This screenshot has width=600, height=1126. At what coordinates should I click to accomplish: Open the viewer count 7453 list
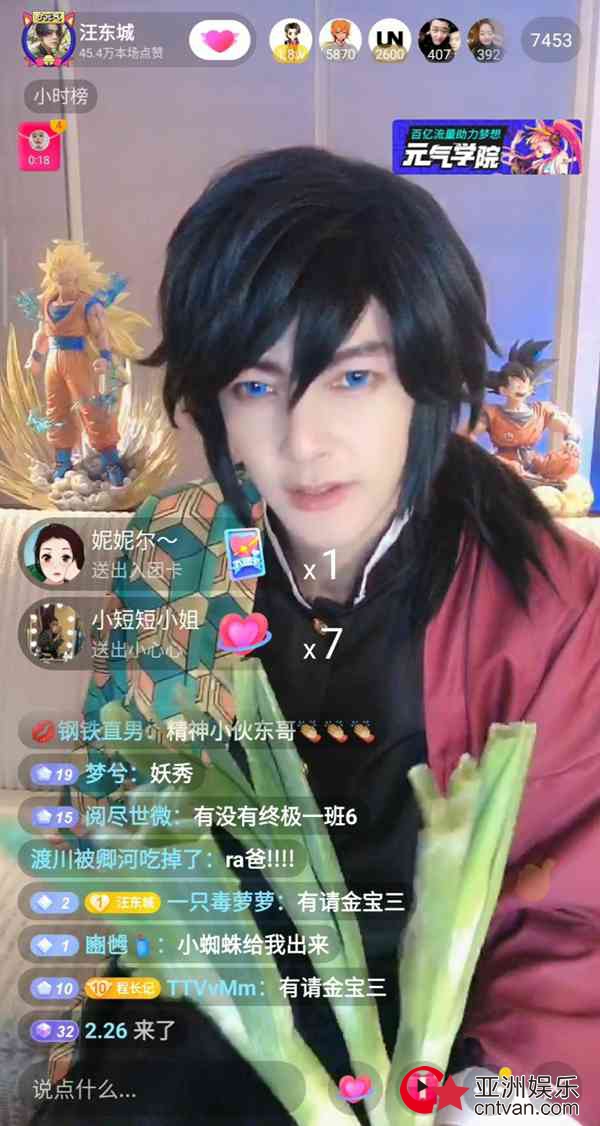pos(551,41)
